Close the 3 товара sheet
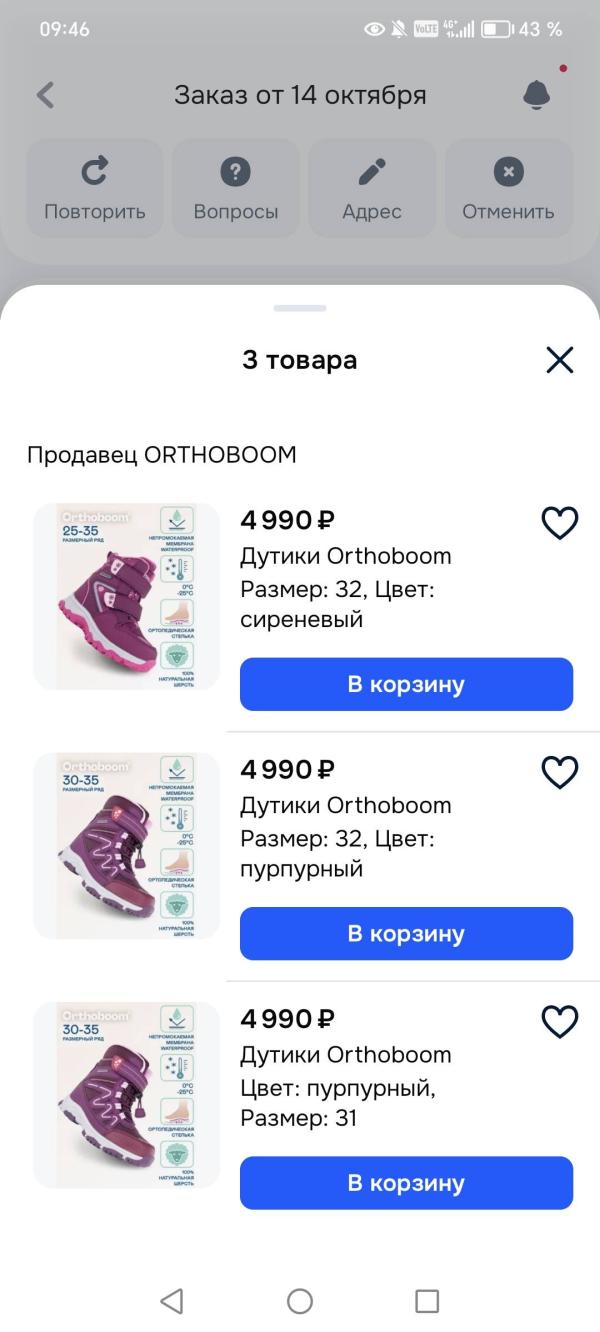 [560, 360]
